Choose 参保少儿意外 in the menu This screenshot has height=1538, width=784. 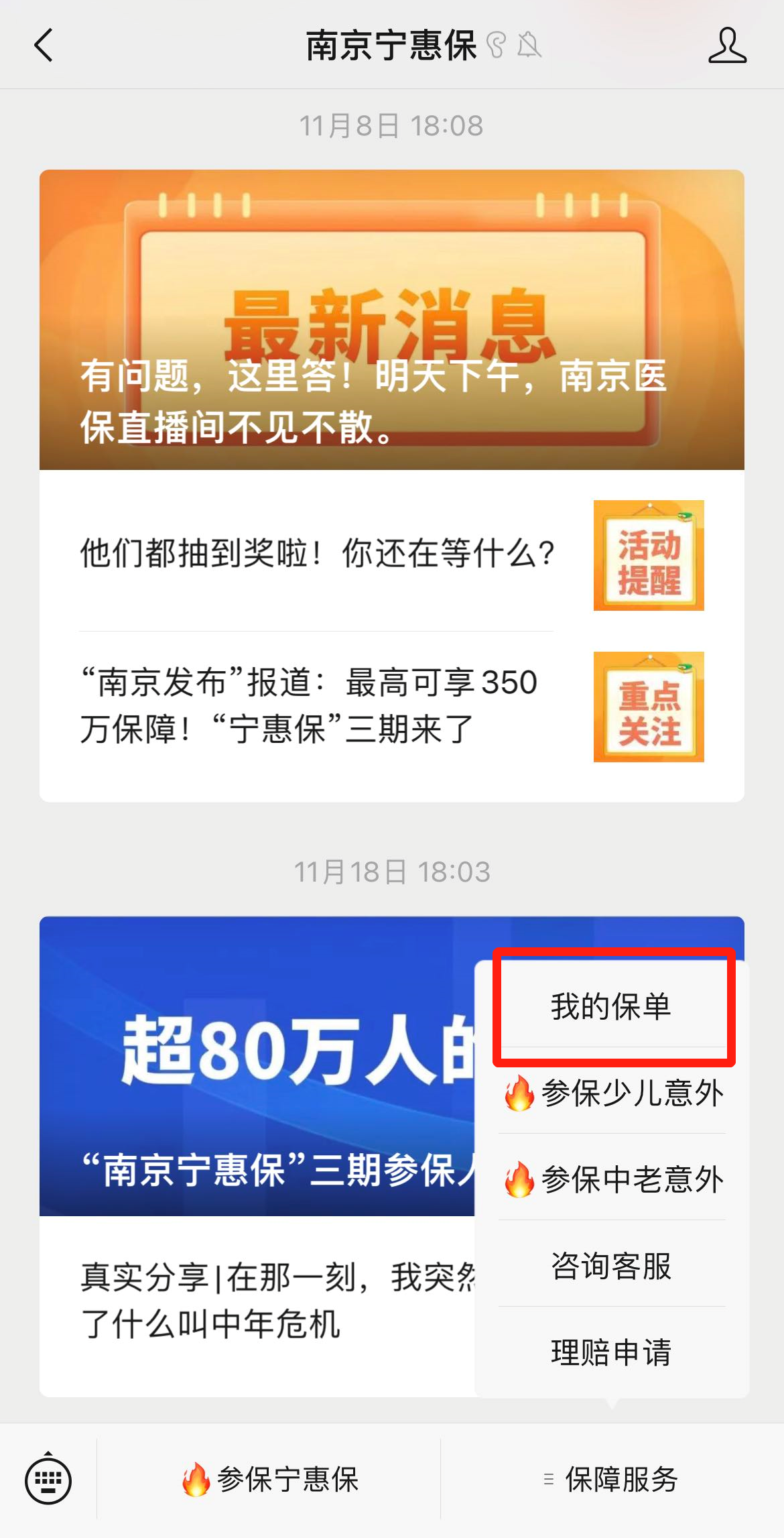(612, 1091)
